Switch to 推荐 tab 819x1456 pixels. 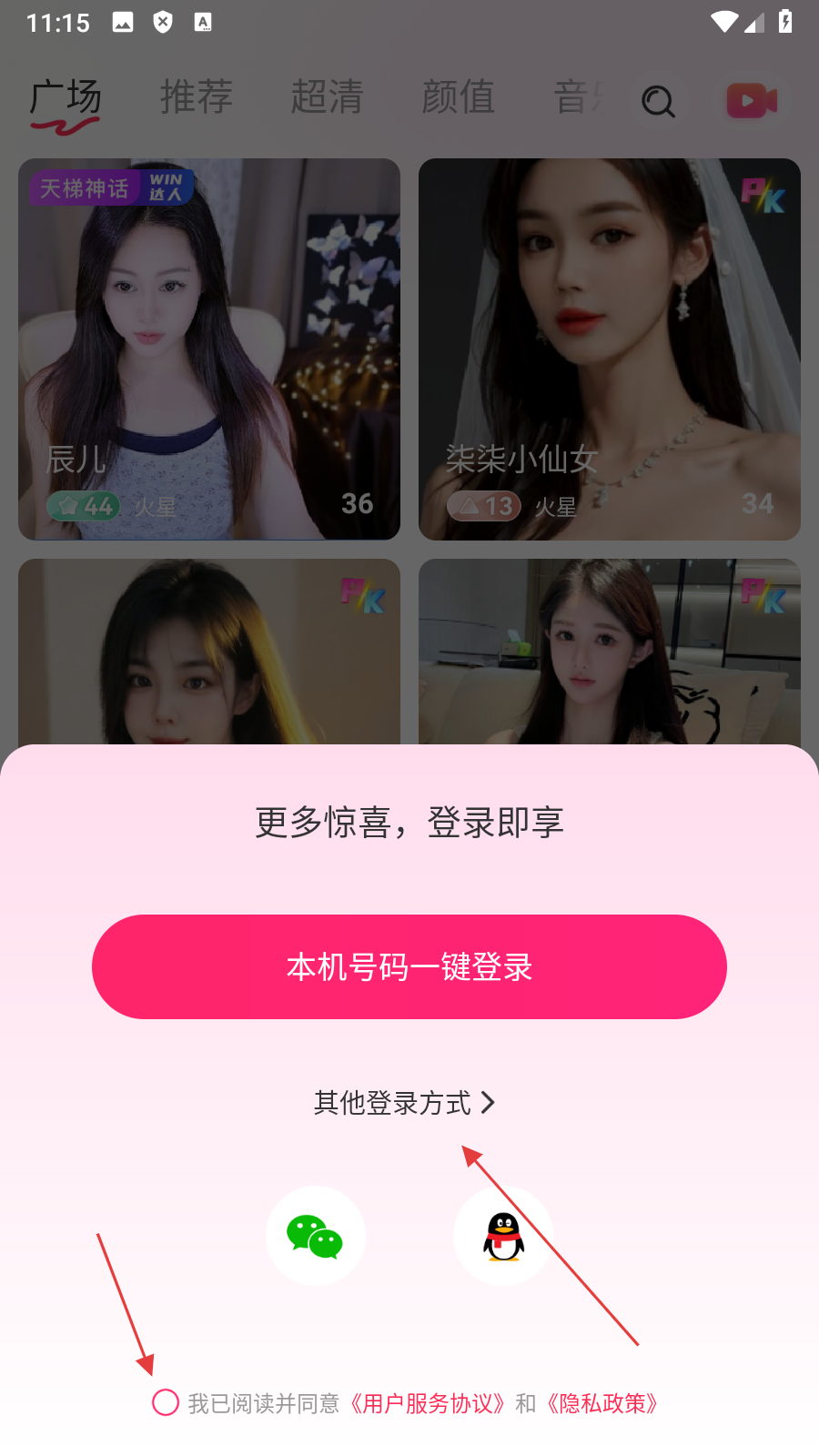coord(197,96)
